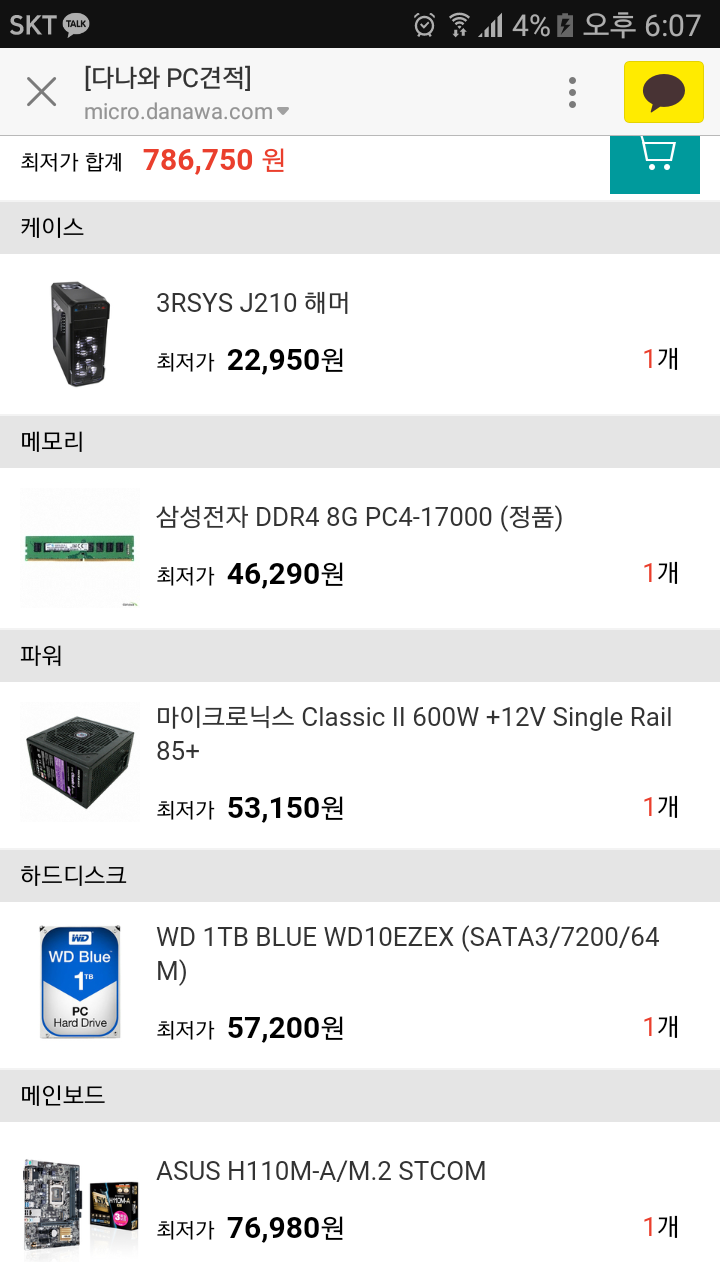Close the in-app browser page
720x1280 pixels.
(41, 92)
